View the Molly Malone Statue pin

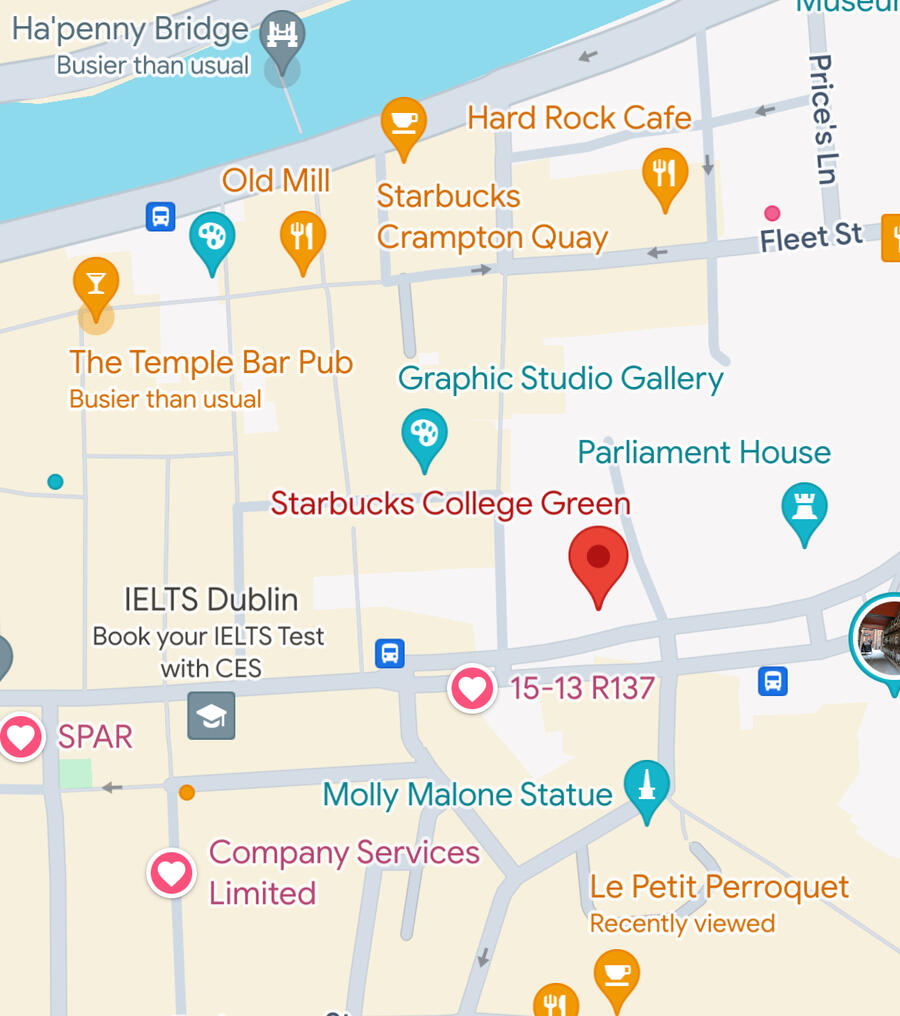(x=647, y=787)
